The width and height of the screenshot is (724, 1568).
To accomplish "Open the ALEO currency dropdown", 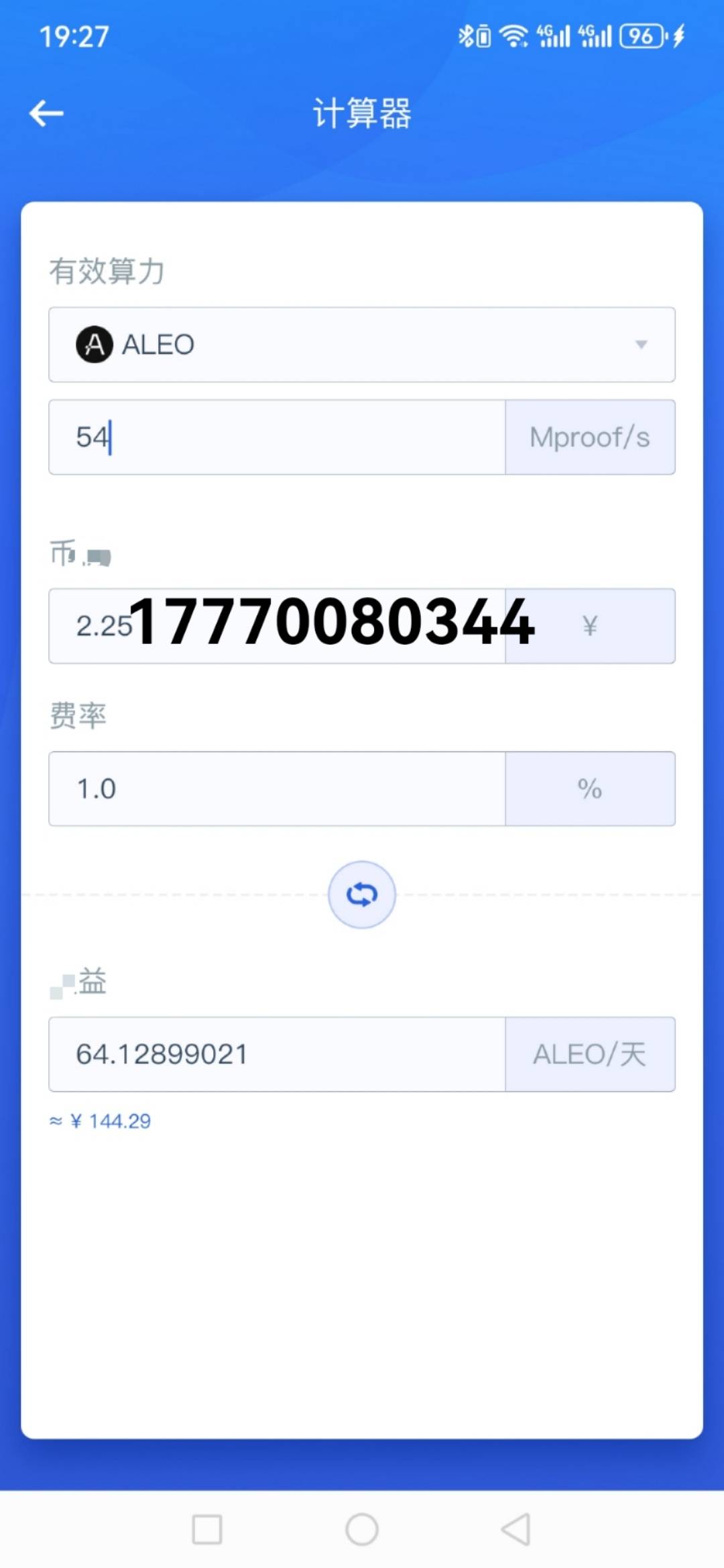I will 361,344.
